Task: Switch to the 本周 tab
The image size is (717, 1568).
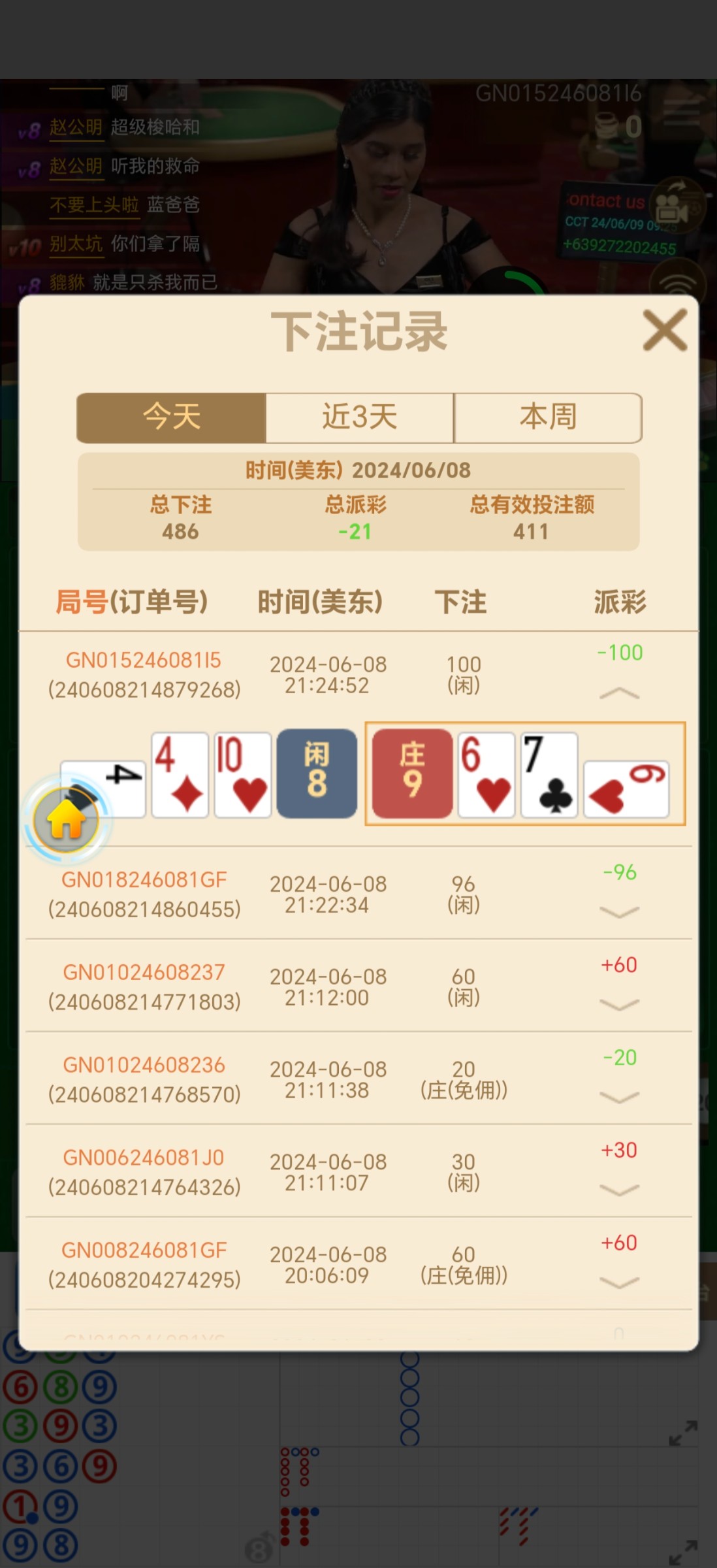Action: tap(547, 417)
